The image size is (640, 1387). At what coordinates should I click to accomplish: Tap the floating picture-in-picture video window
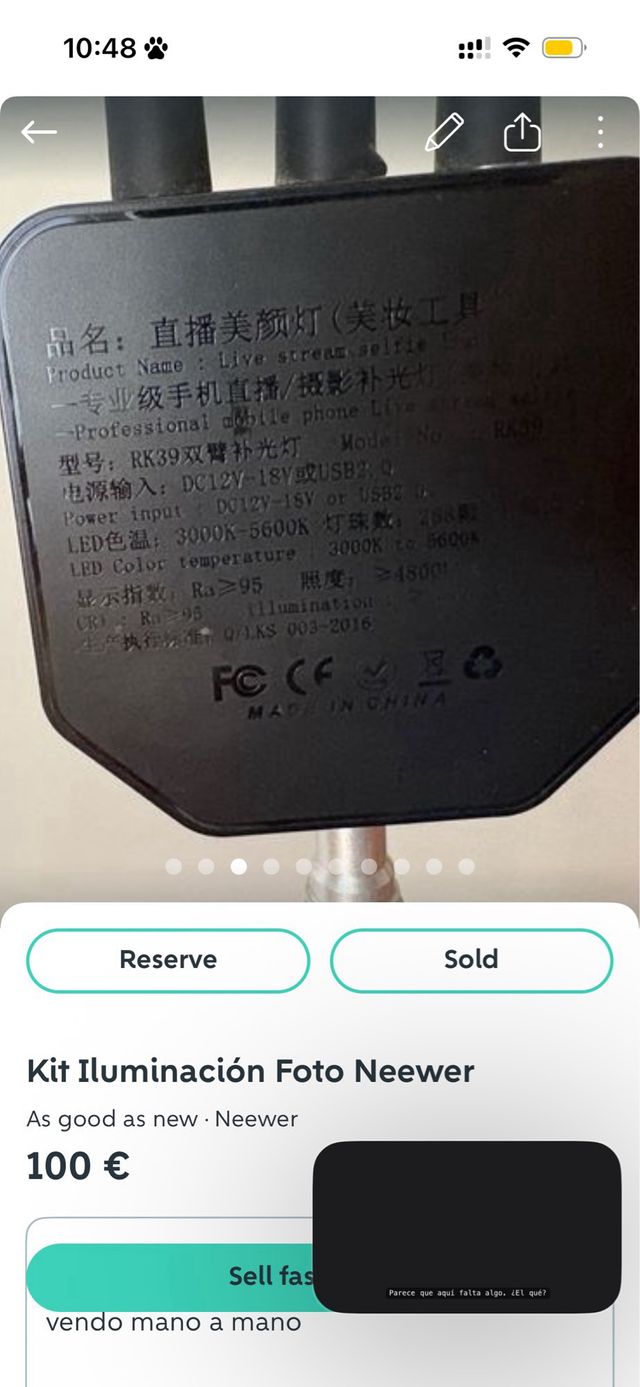coord(467,1226)
